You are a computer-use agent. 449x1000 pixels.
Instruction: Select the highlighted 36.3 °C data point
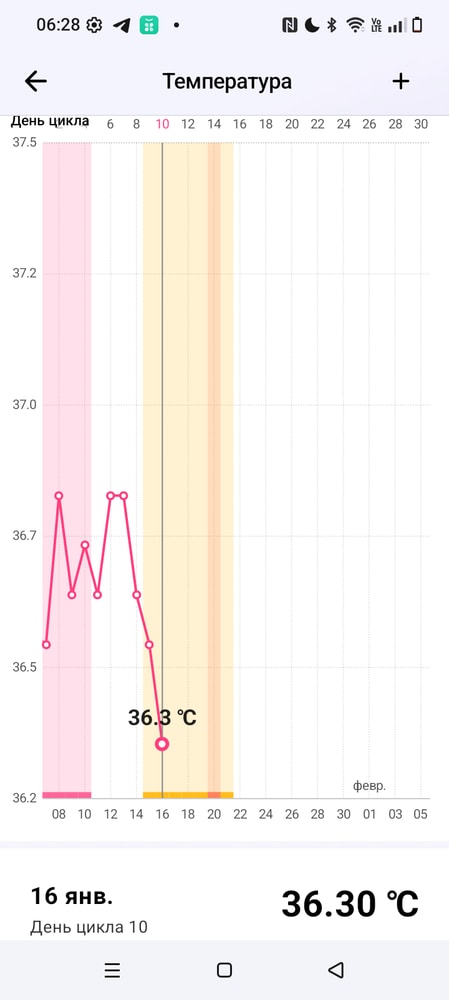(x=162, y=744)
